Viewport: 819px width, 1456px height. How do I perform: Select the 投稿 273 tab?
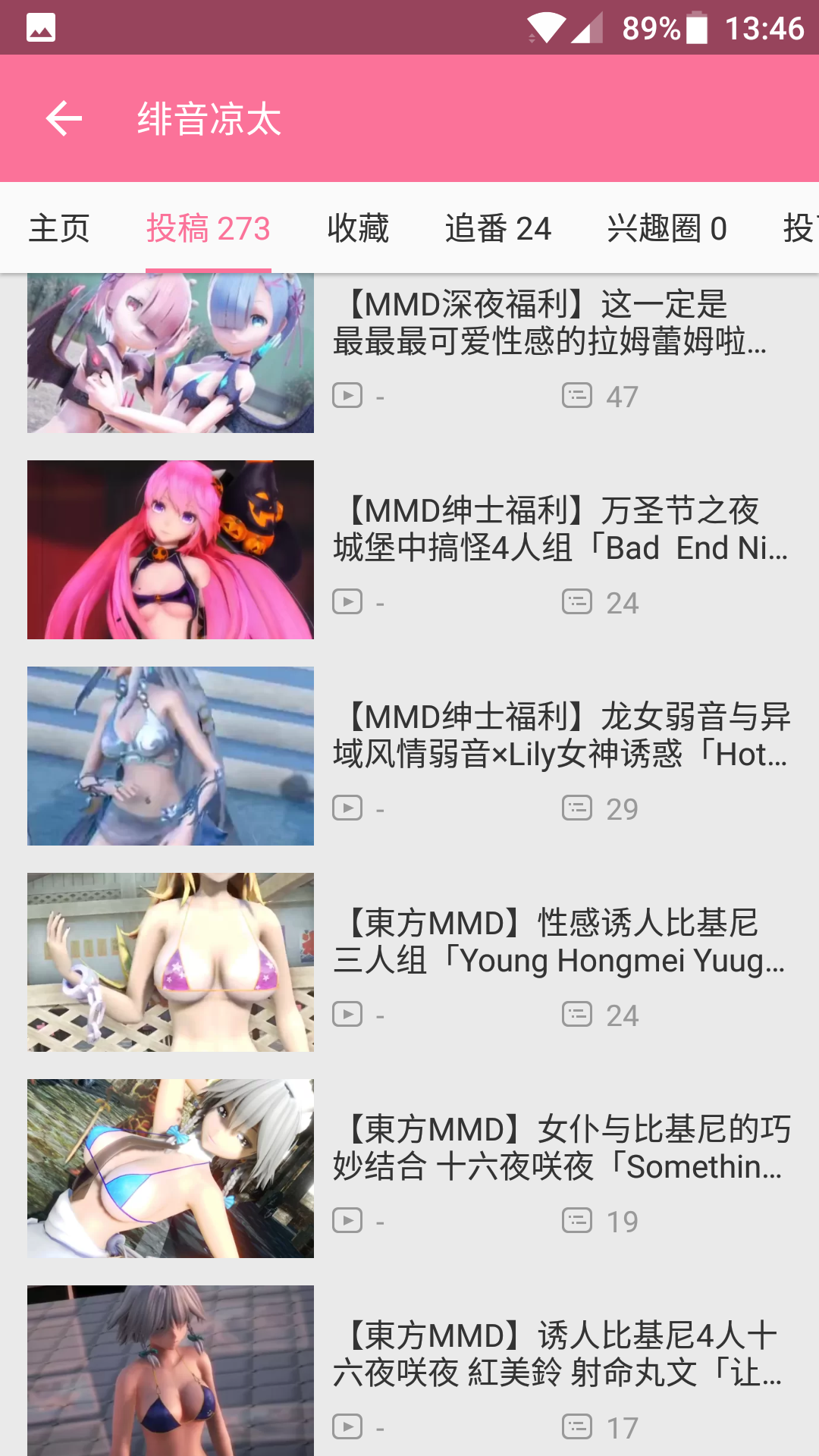(208, 228)
